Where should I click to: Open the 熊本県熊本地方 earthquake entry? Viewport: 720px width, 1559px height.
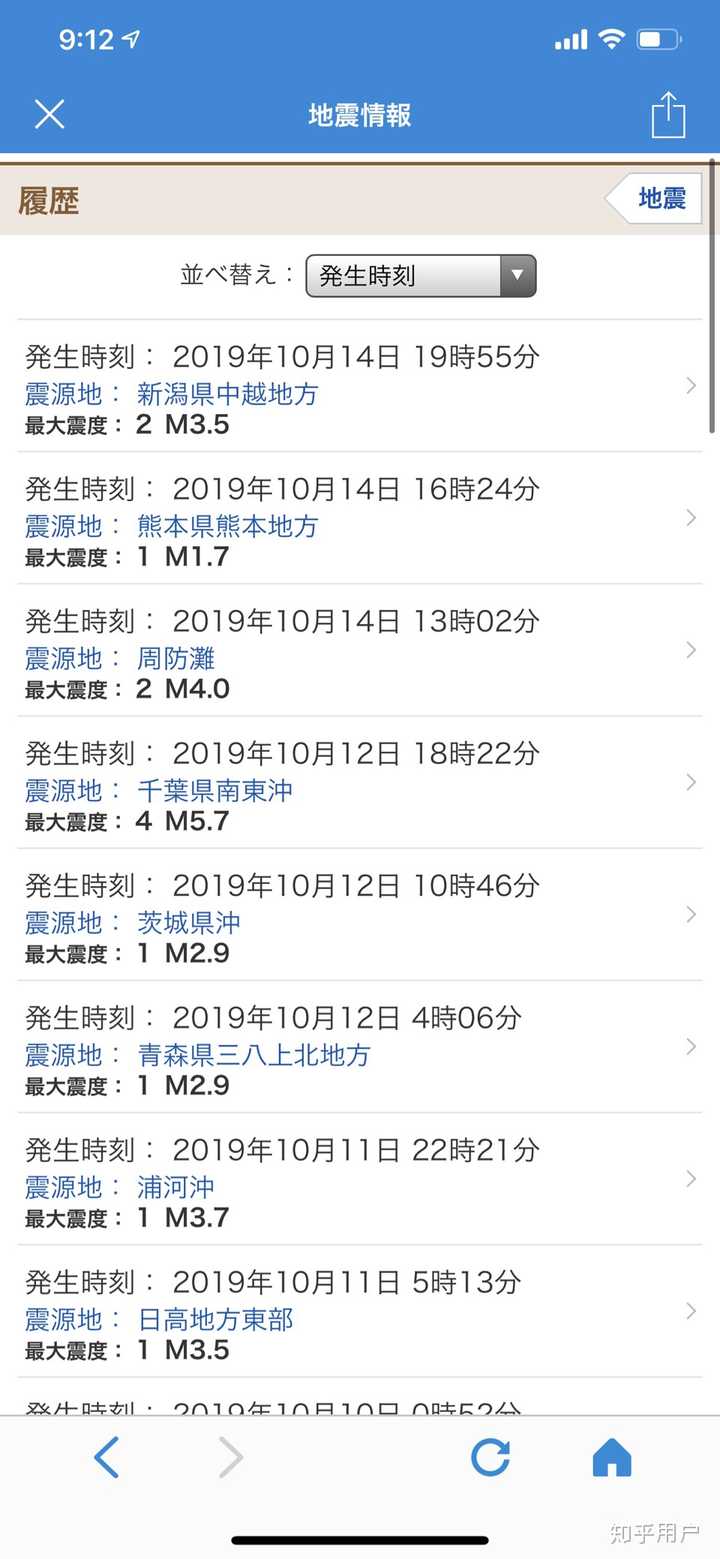click(358, 520)
